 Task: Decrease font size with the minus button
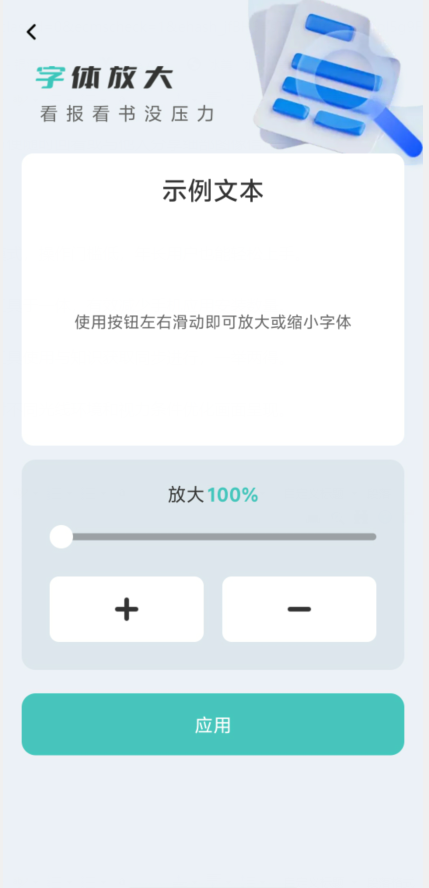click(x=299, y=609)
